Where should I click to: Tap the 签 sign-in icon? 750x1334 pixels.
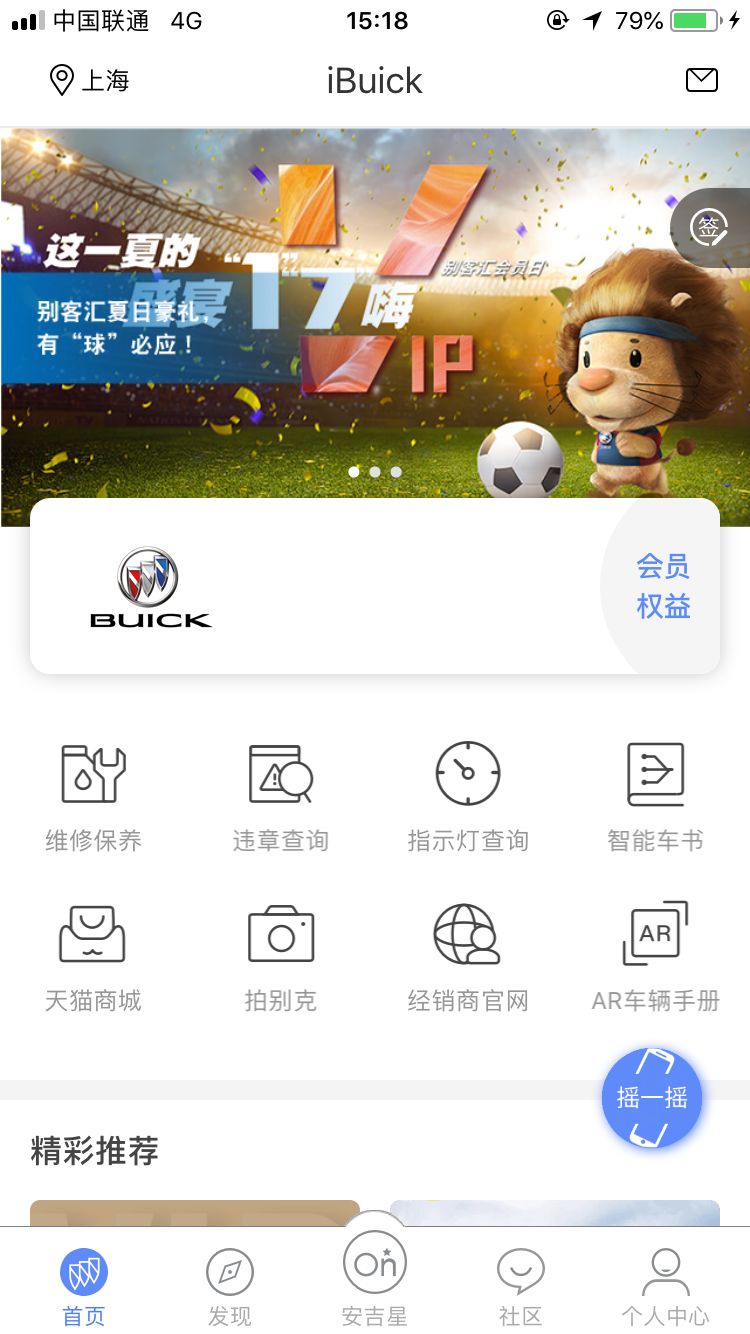[710, 228]
